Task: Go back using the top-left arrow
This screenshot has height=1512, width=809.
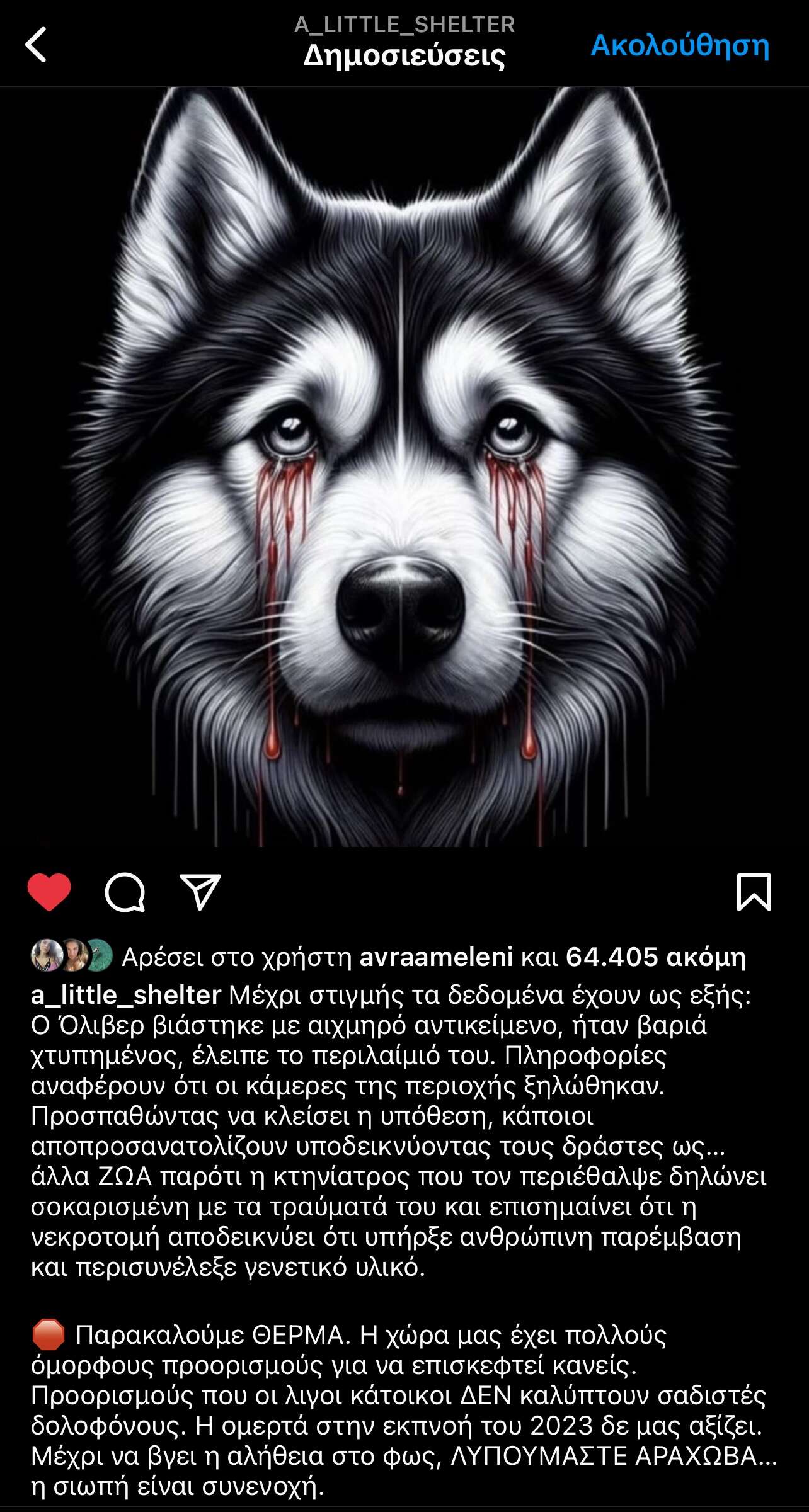Action: 36,45
